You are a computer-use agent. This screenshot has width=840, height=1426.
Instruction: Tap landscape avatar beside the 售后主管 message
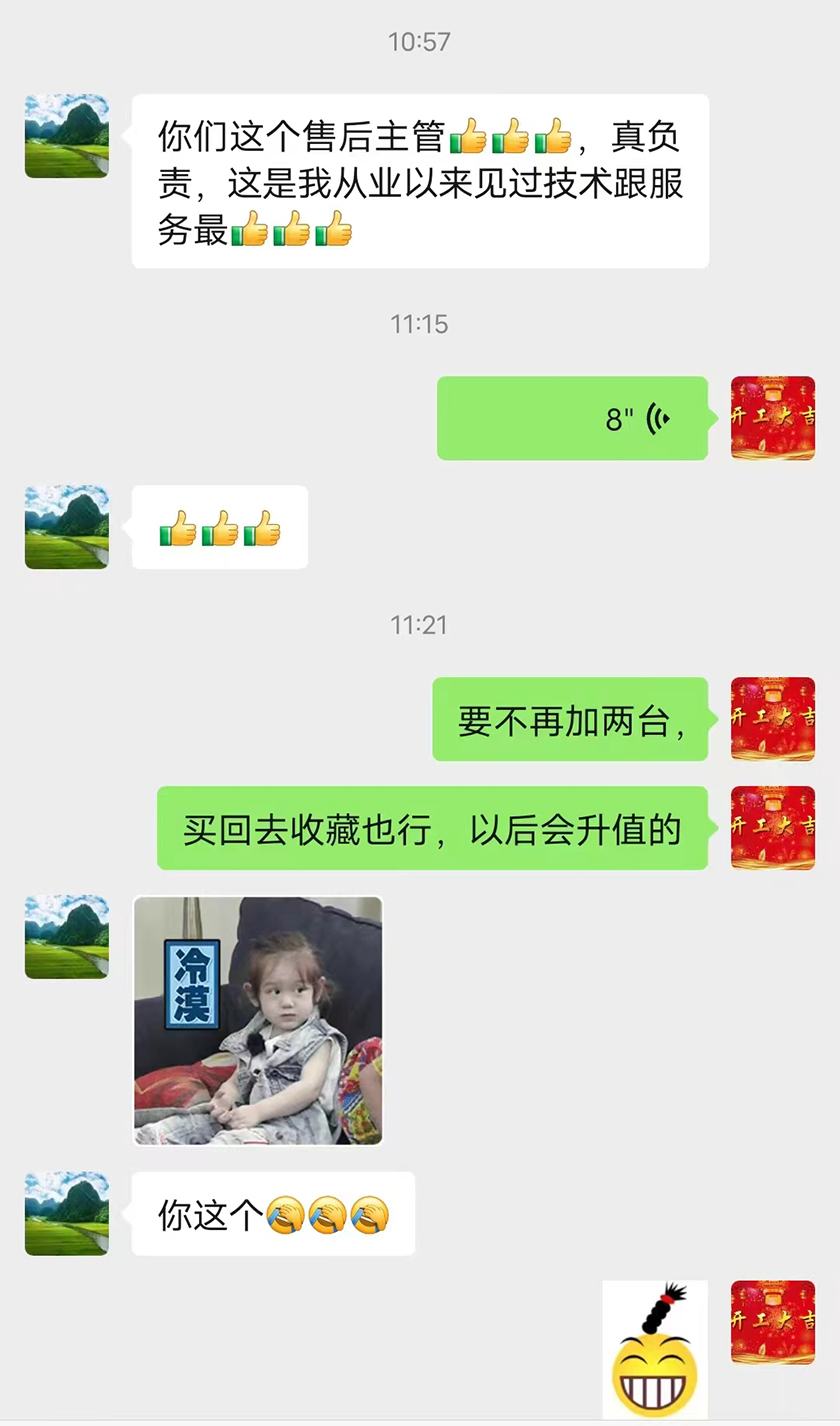click(67, 136)
